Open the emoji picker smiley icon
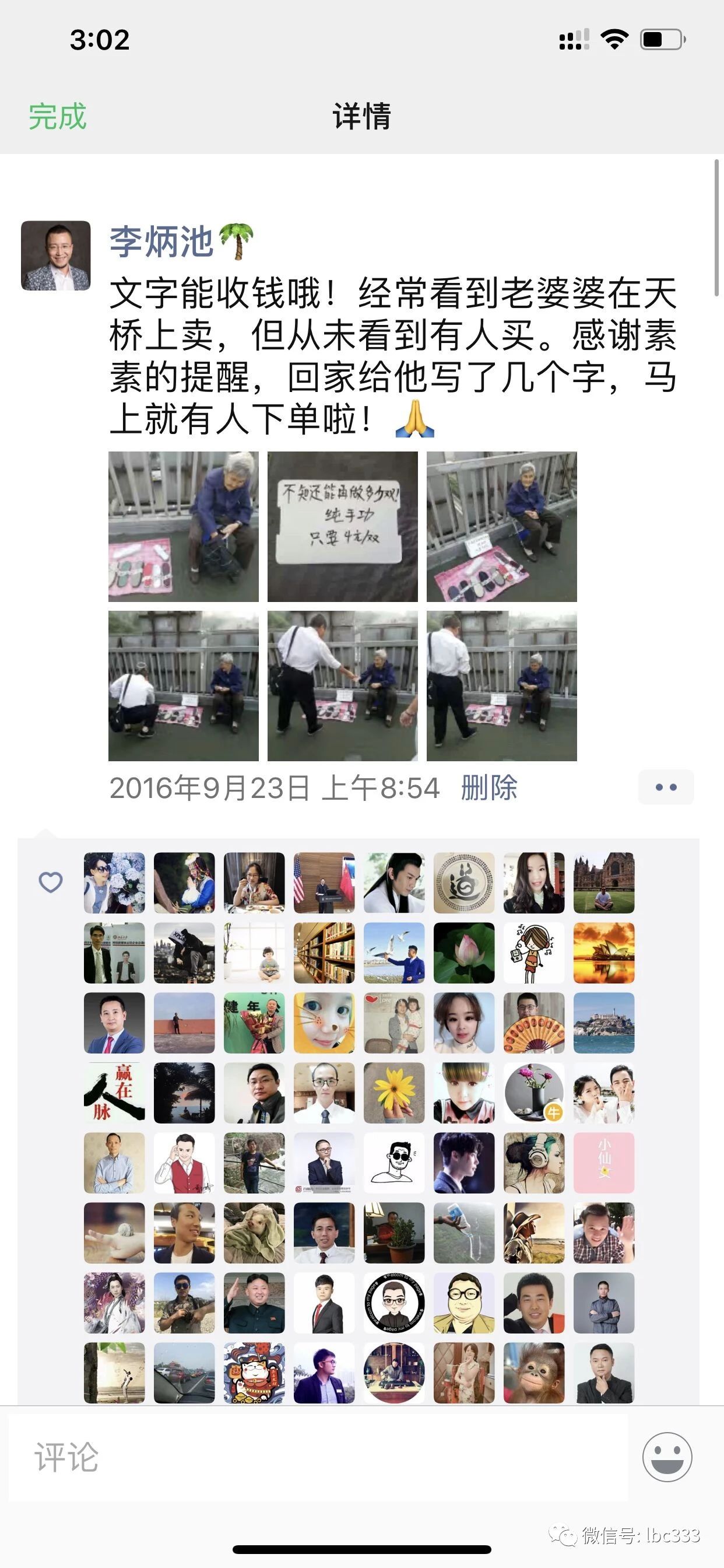 (667, 1457)
